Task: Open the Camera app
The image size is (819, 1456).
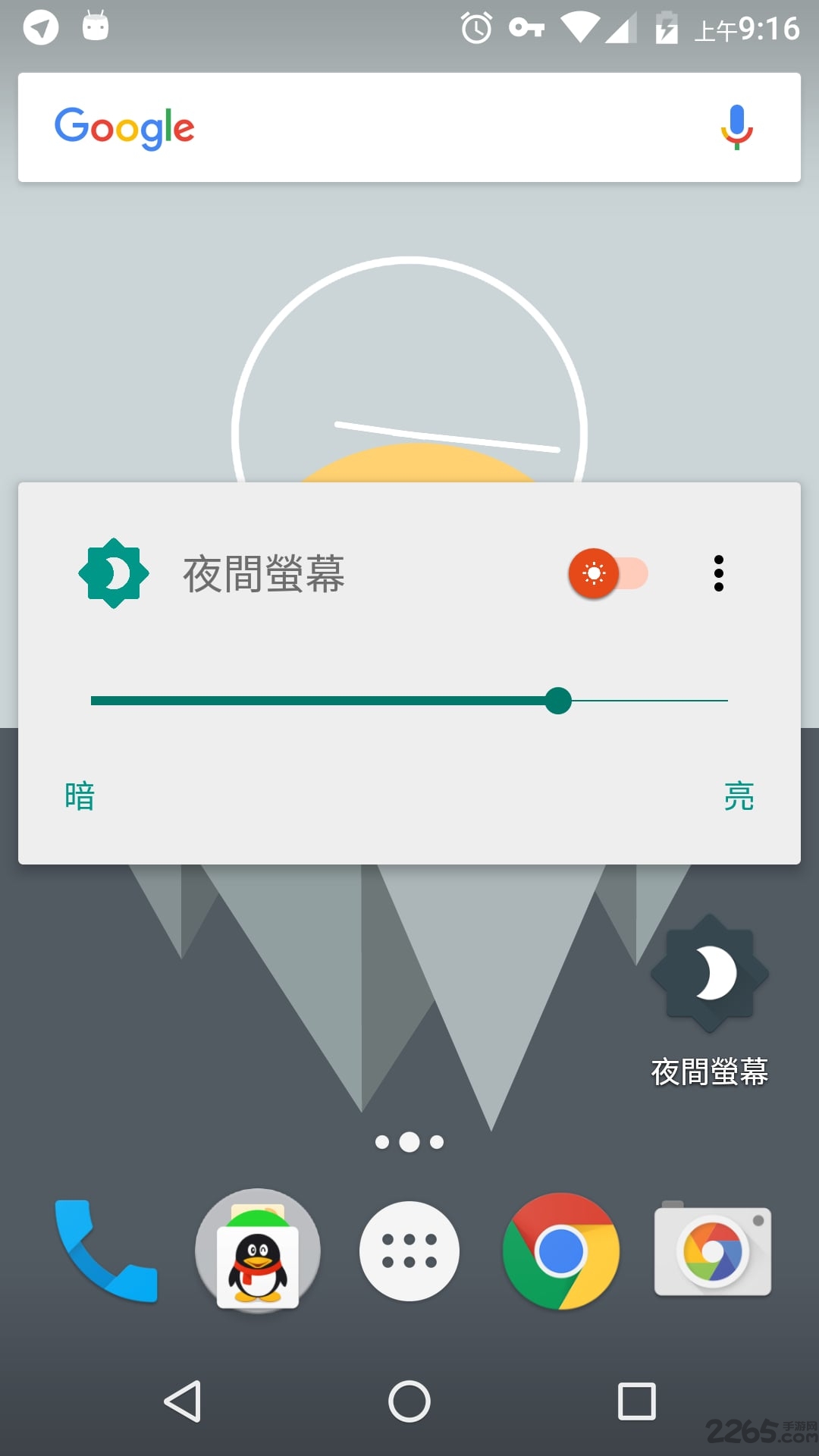Action: coord(713,1251)
